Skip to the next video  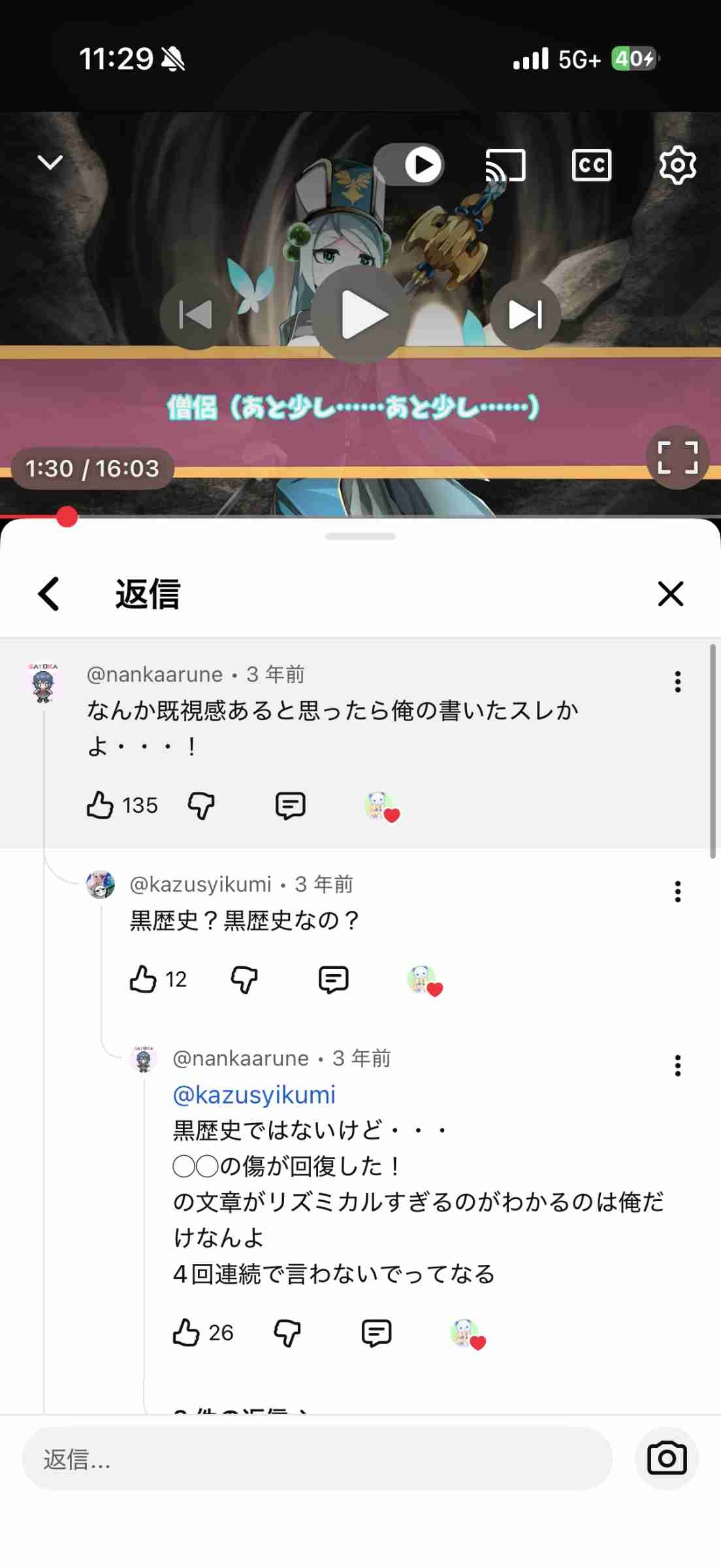click(525, 315)
